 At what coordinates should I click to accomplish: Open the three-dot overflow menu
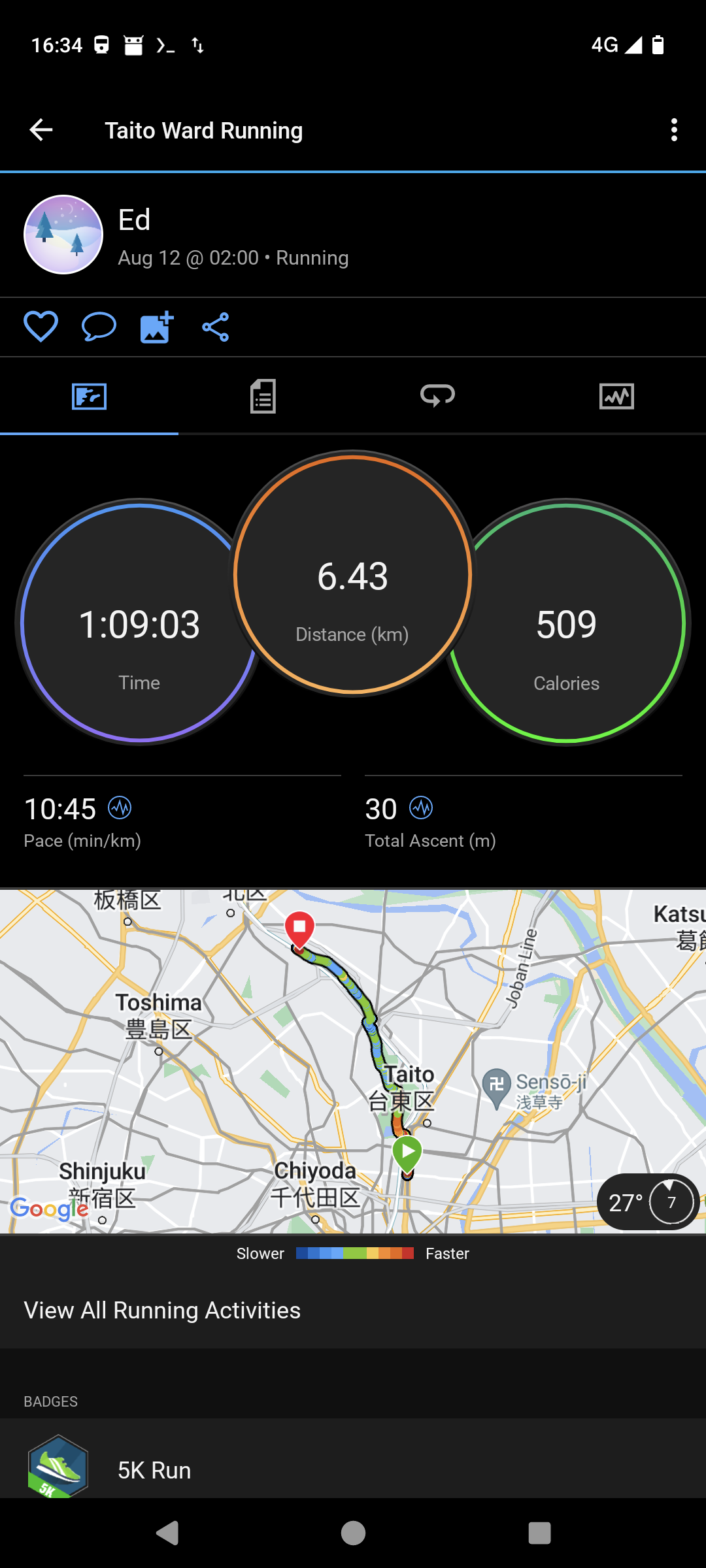tap(674, 130)
